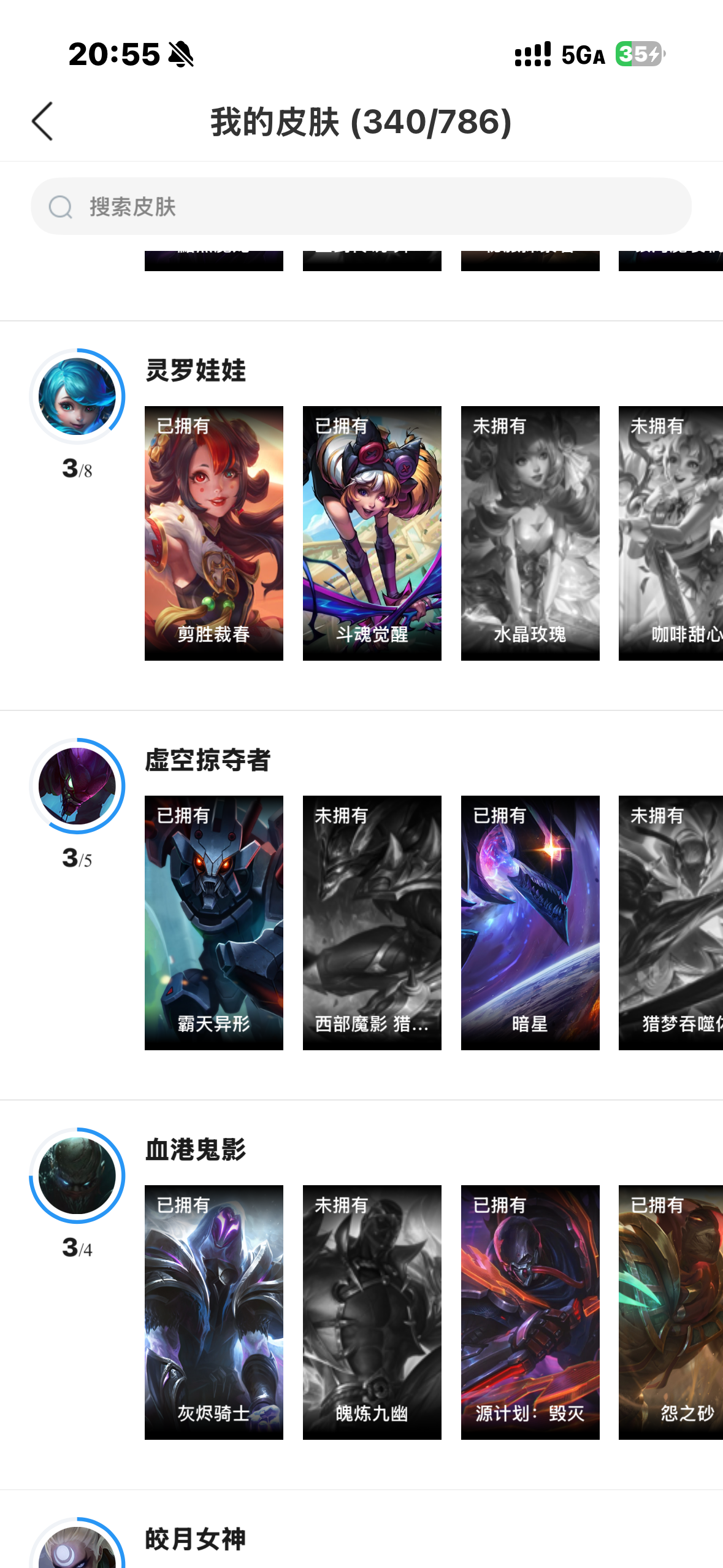Select the 咖啡甜心 skin card

pos(671,533)
